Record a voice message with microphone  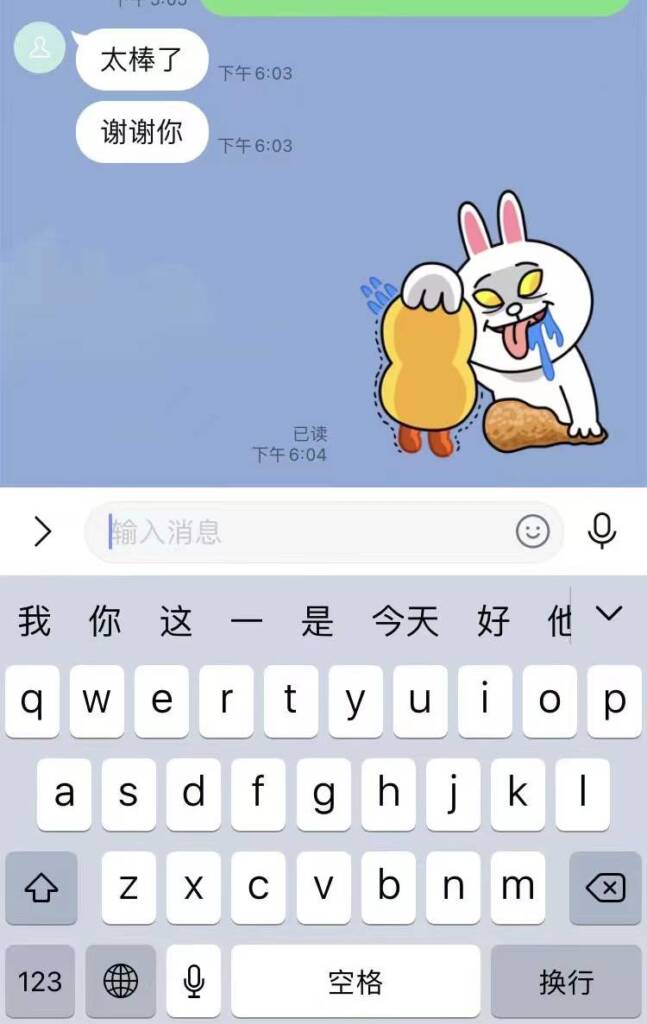(x=601, y=531)
